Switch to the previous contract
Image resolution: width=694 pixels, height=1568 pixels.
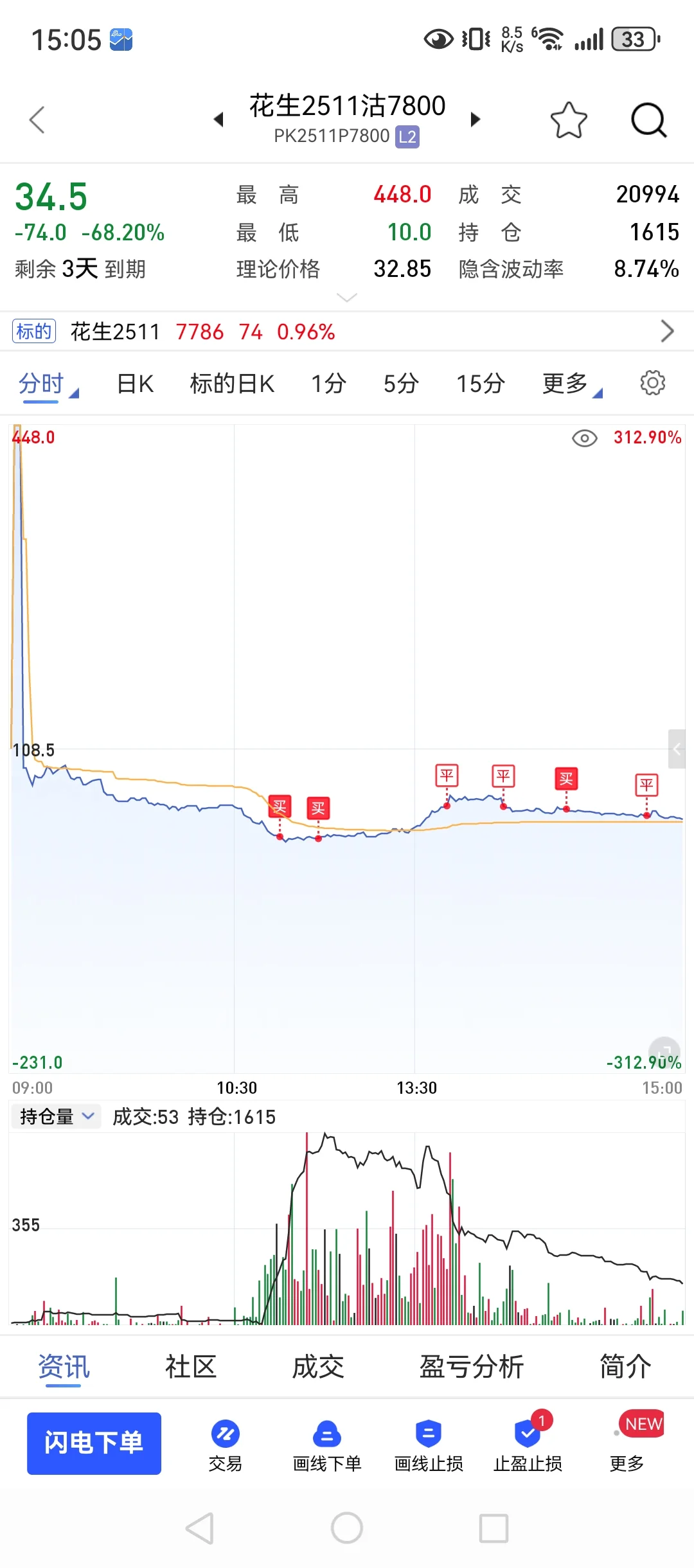click(218, 120)
